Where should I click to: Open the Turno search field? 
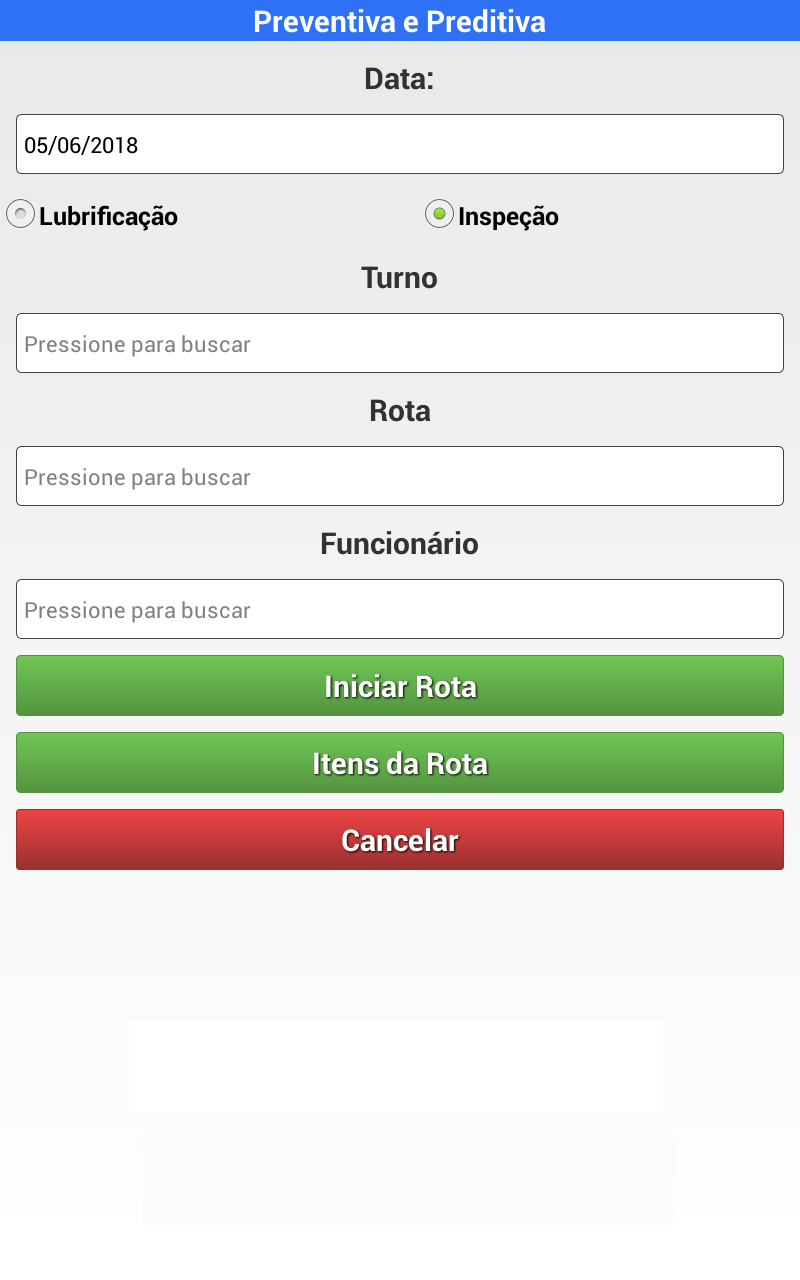pos(400,343)
